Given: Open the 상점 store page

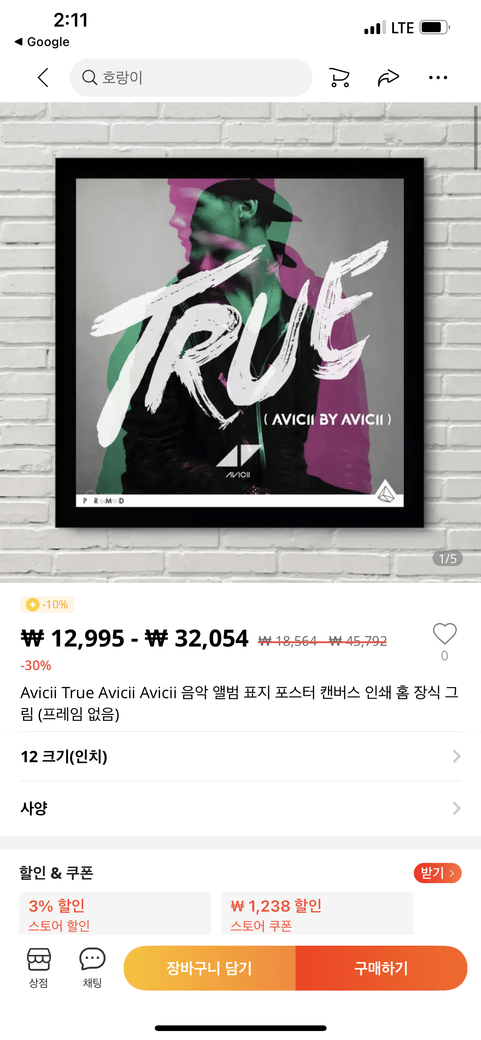Looking at the screenshot, I should (x=38, y=968).
